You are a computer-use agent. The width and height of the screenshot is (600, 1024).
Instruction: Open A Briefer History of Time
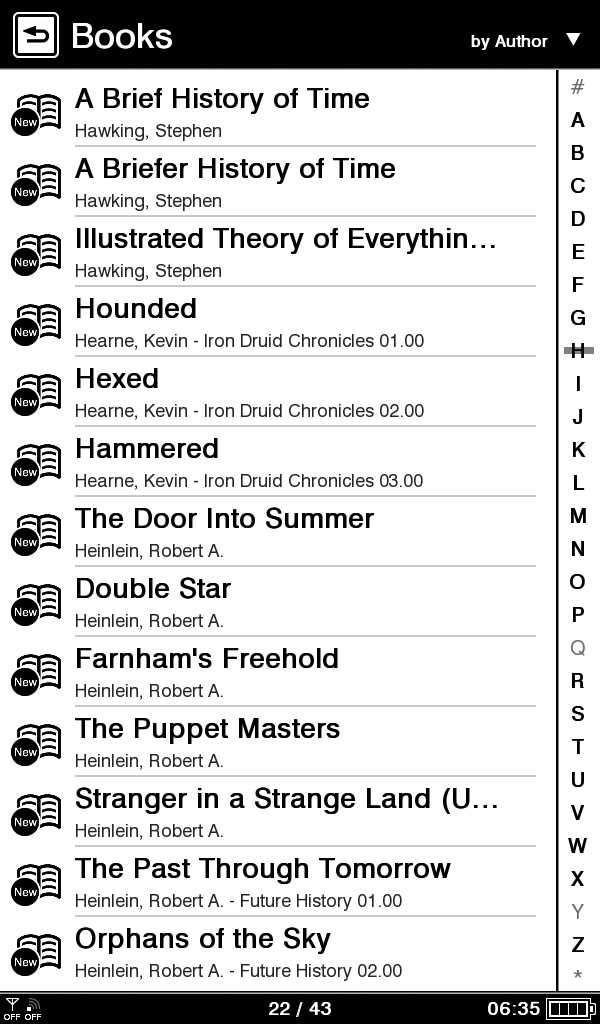tap(235, 169)
